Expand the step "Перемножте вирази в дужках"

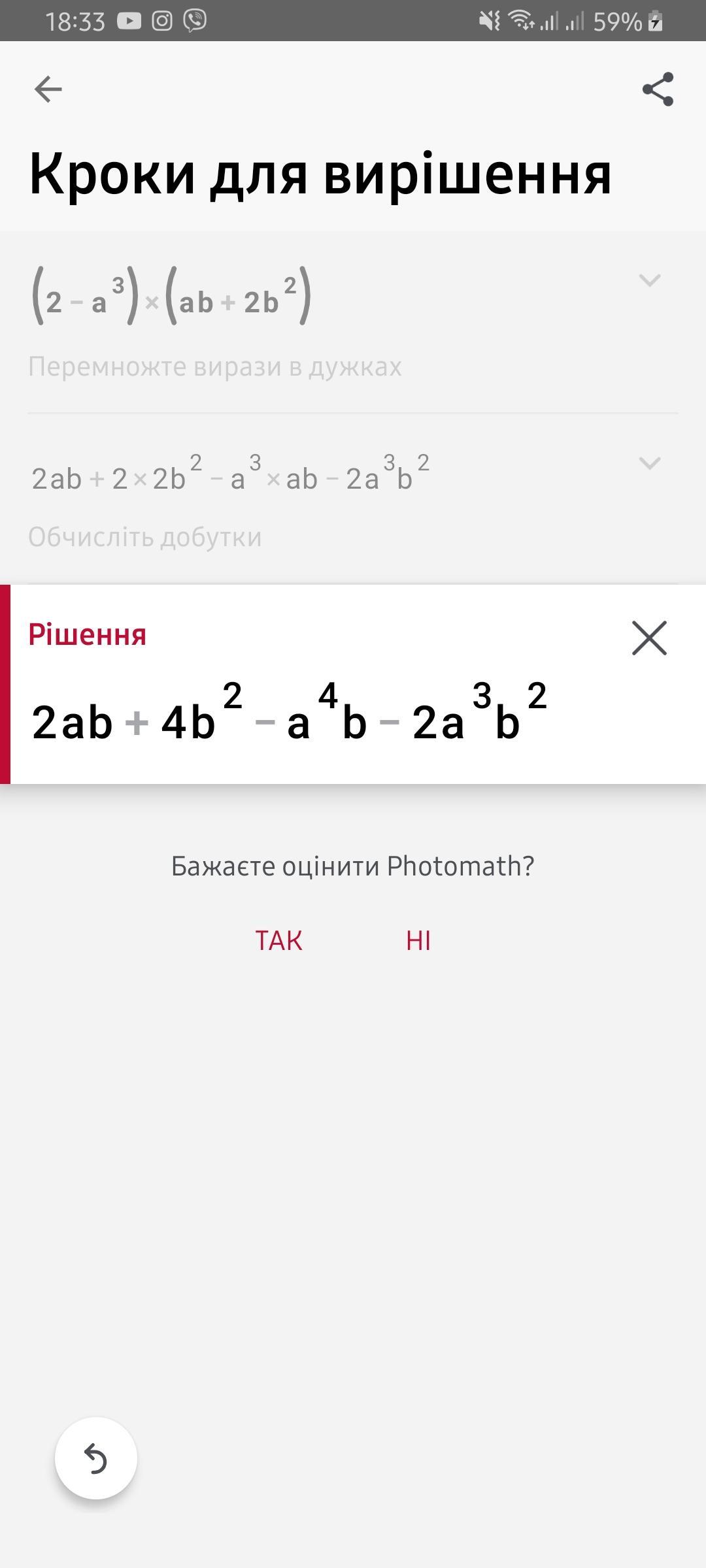(649, 280)
